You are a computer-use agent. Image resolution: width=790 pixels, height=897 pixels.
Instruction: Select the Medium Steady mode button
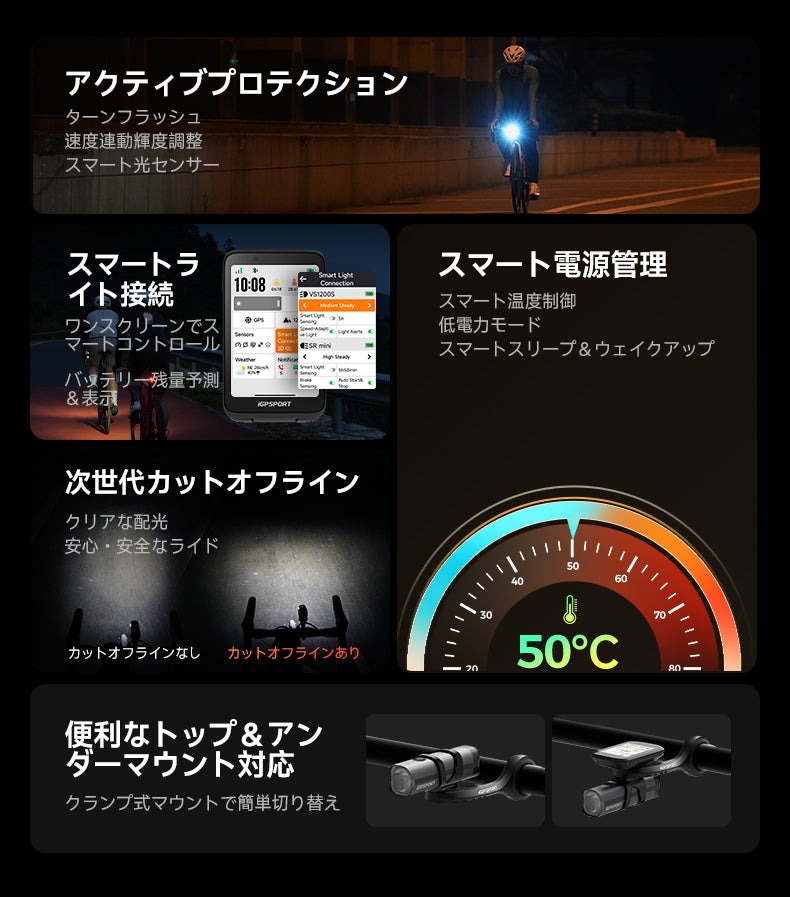[337, 305]
